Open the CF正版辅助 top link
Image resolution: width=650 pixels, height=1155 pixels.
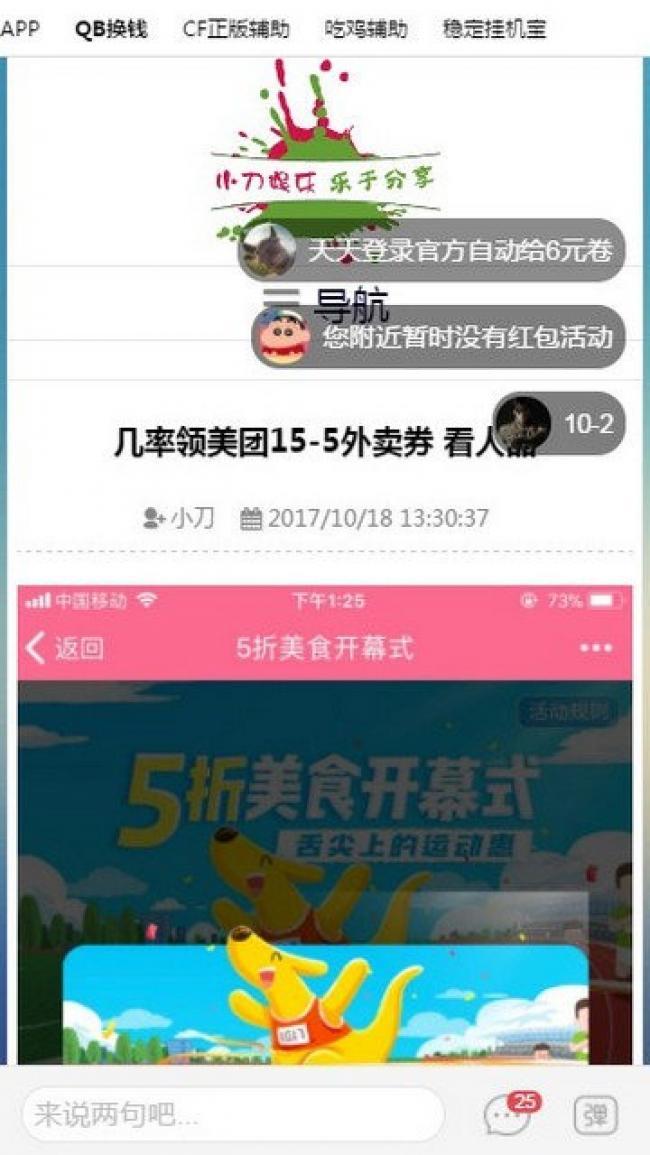pos(236,29)
